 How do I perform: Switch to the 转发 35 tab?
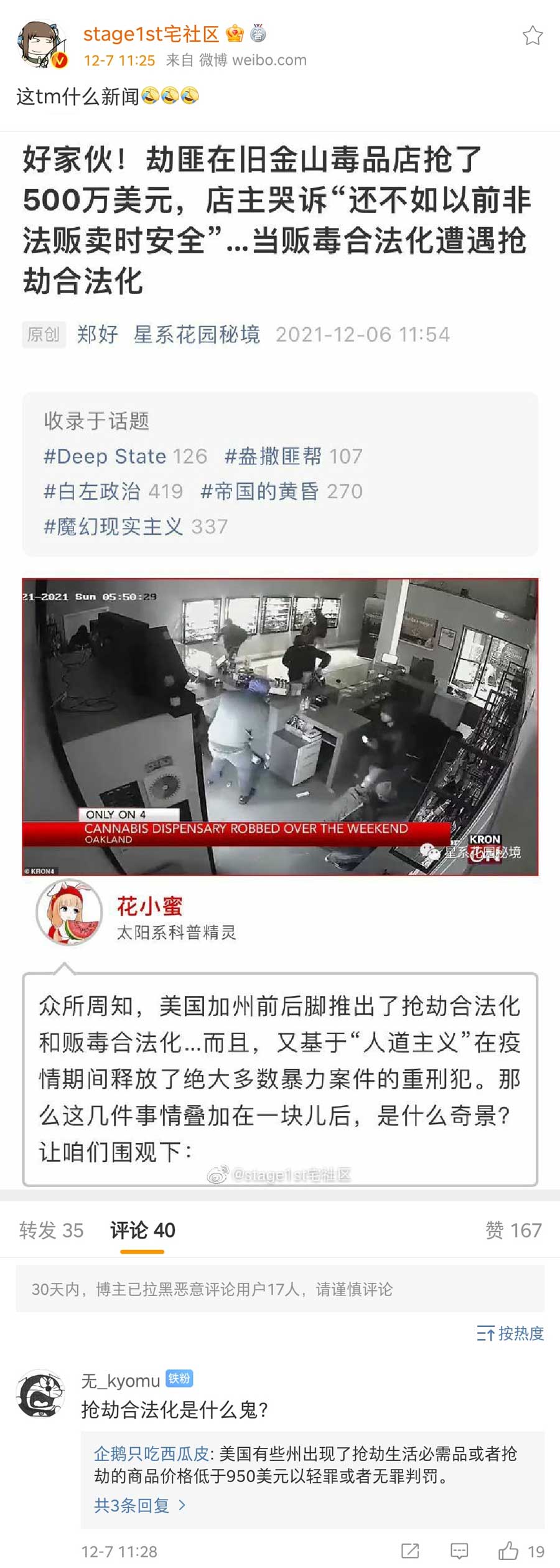click(51, 1230)
